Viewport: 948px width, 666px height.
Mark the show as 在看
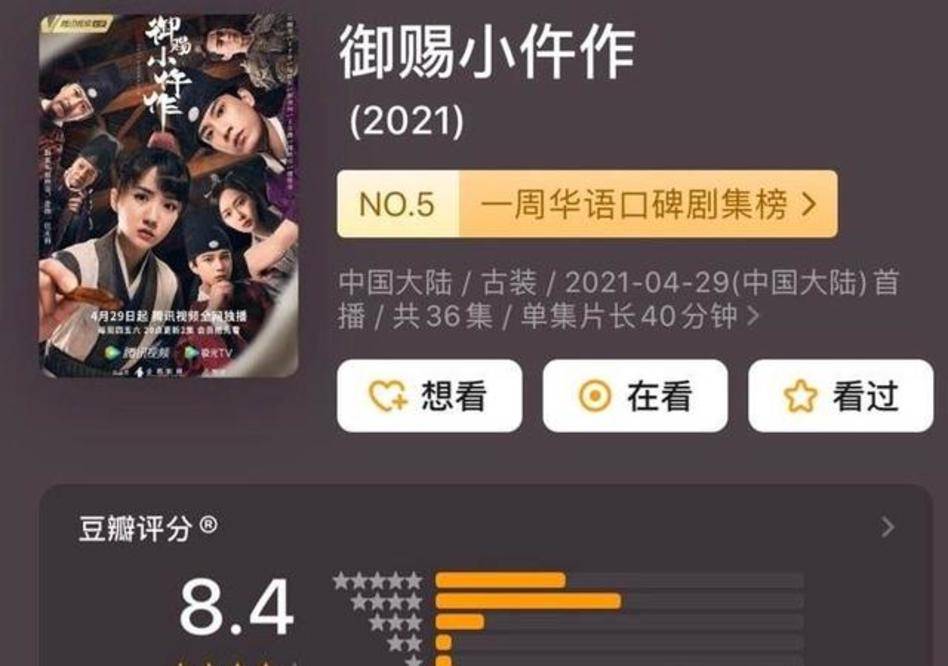click(x=635, y=396)
